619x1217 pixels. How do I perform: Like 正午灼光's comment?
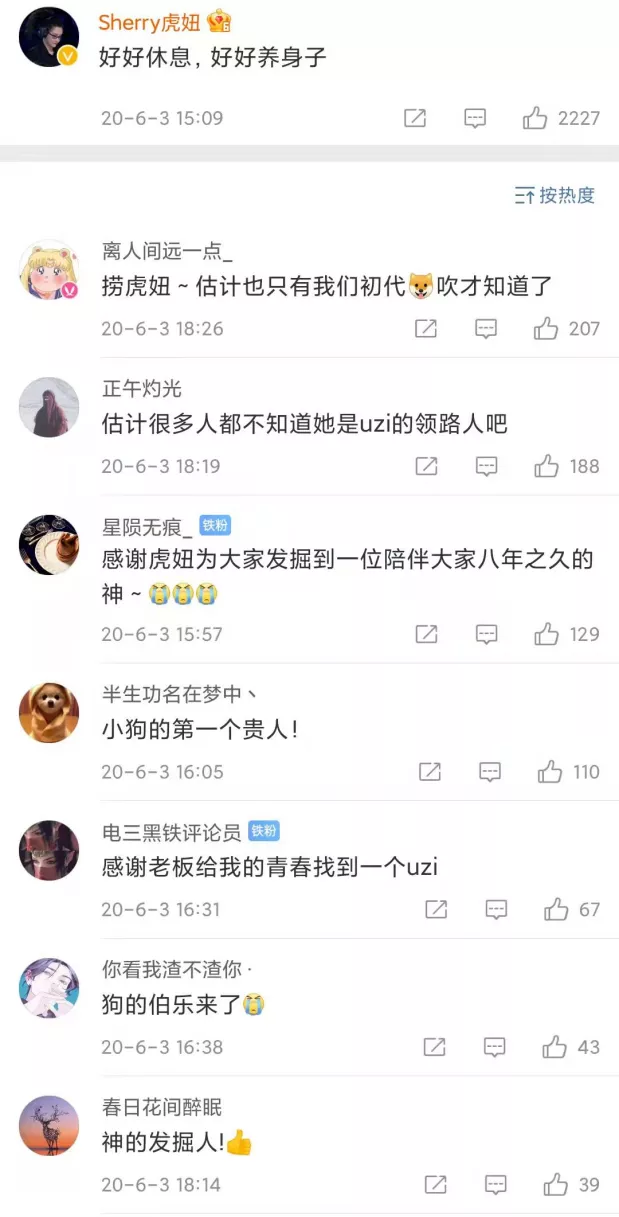tap(546, 466)
